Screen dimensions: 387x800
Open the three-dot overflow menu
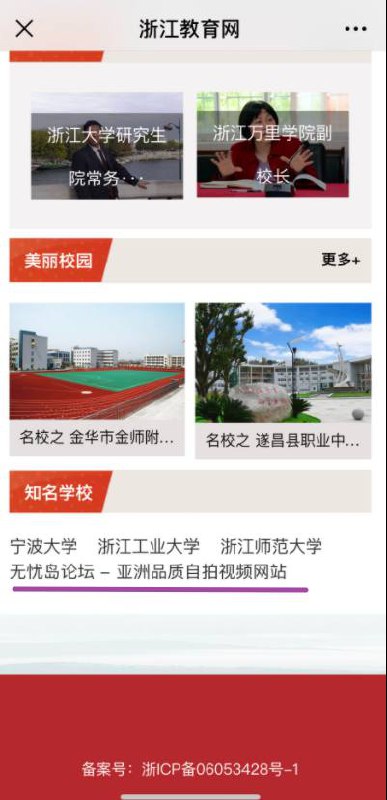pyautogui.click(x=355, y=29)
